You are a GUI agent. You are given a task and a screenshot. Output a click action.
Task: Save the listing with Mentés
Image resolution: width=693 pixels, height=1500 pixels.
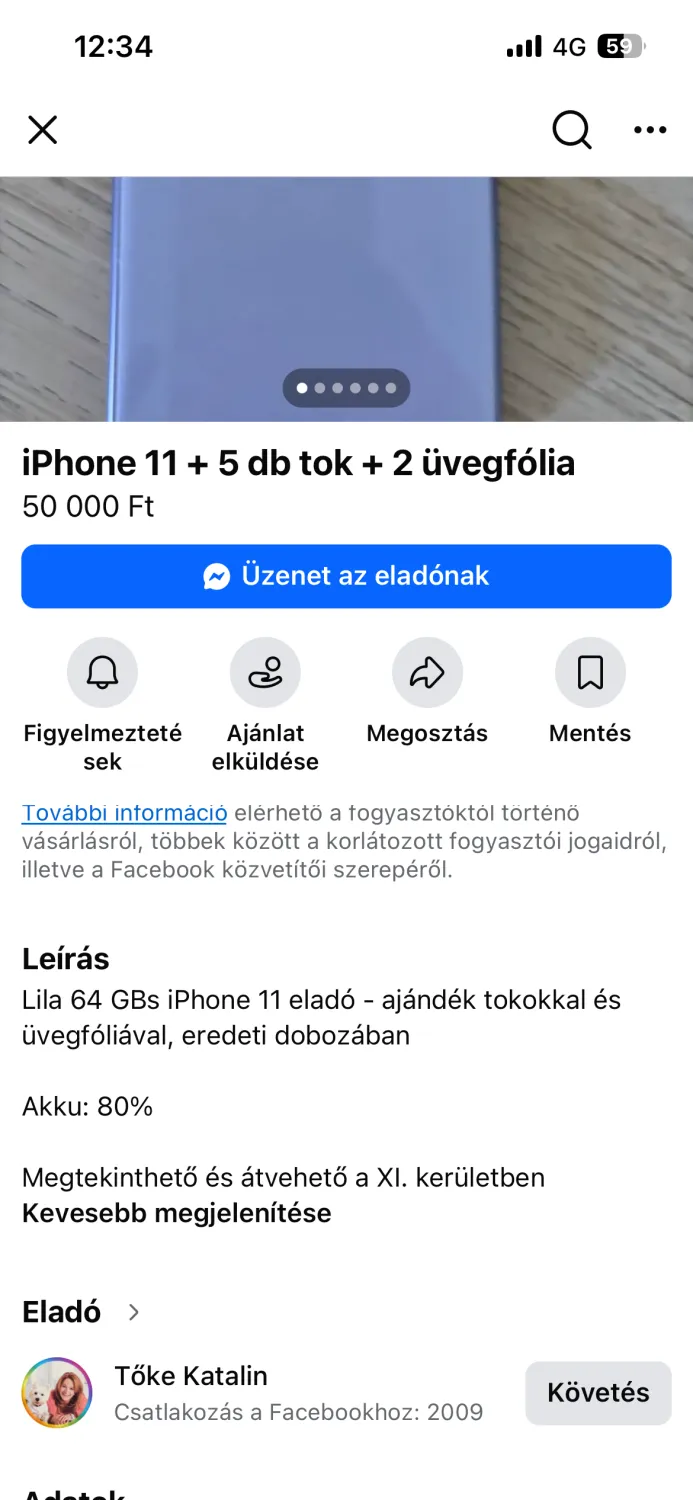click(x=590, y=673)
